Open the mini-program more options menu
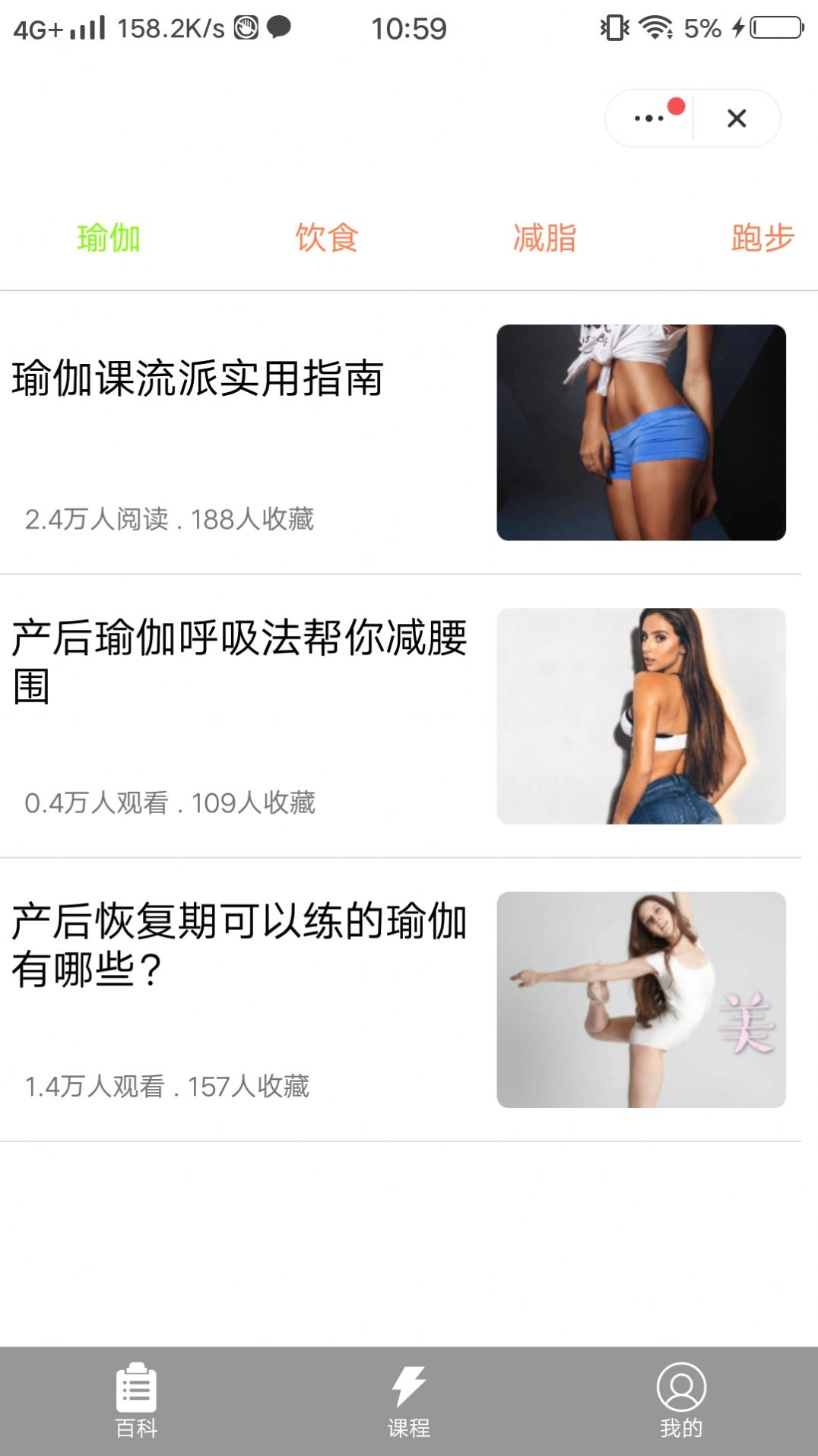This screenshot has width=818, height=1456. coord(648,119)
